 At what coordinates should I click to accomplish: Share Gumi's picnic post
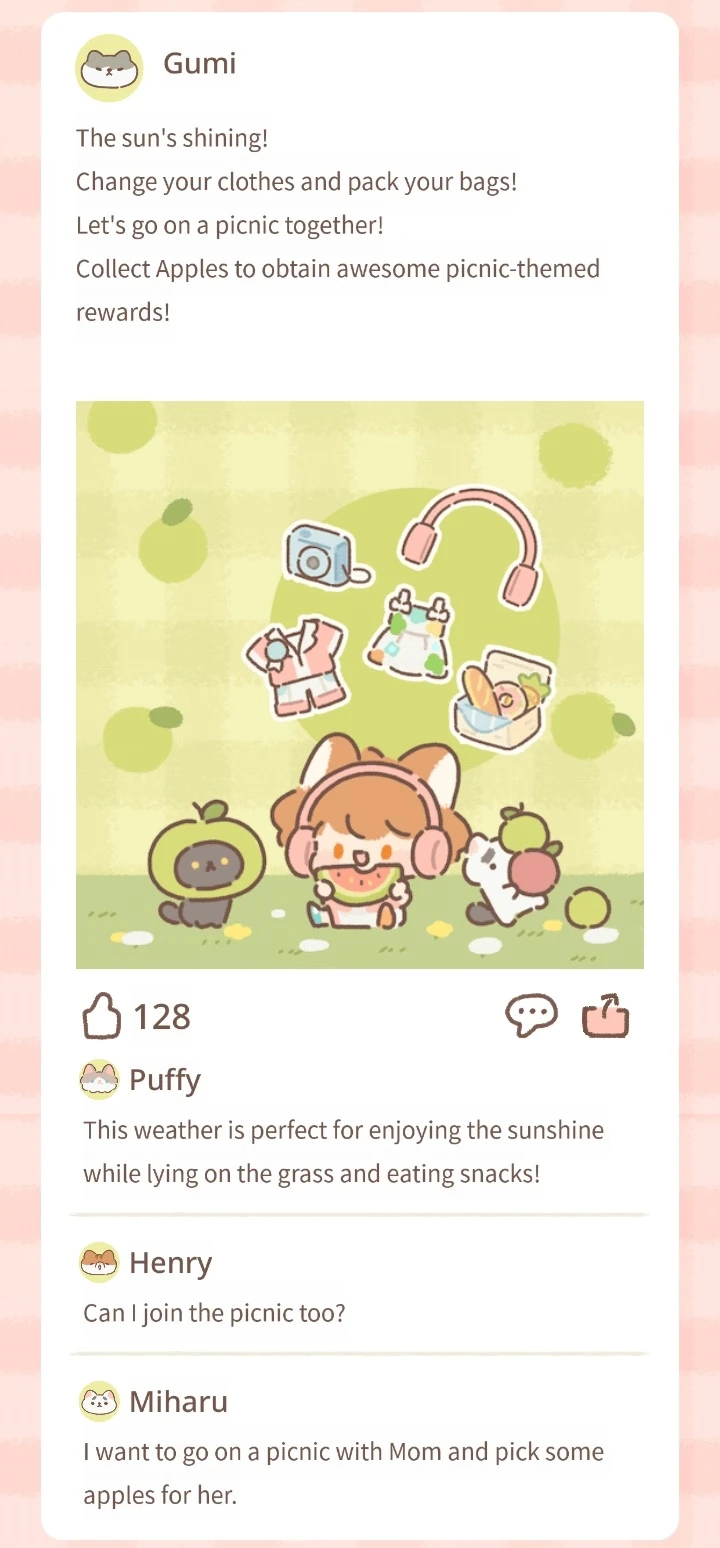(606, 1017)
